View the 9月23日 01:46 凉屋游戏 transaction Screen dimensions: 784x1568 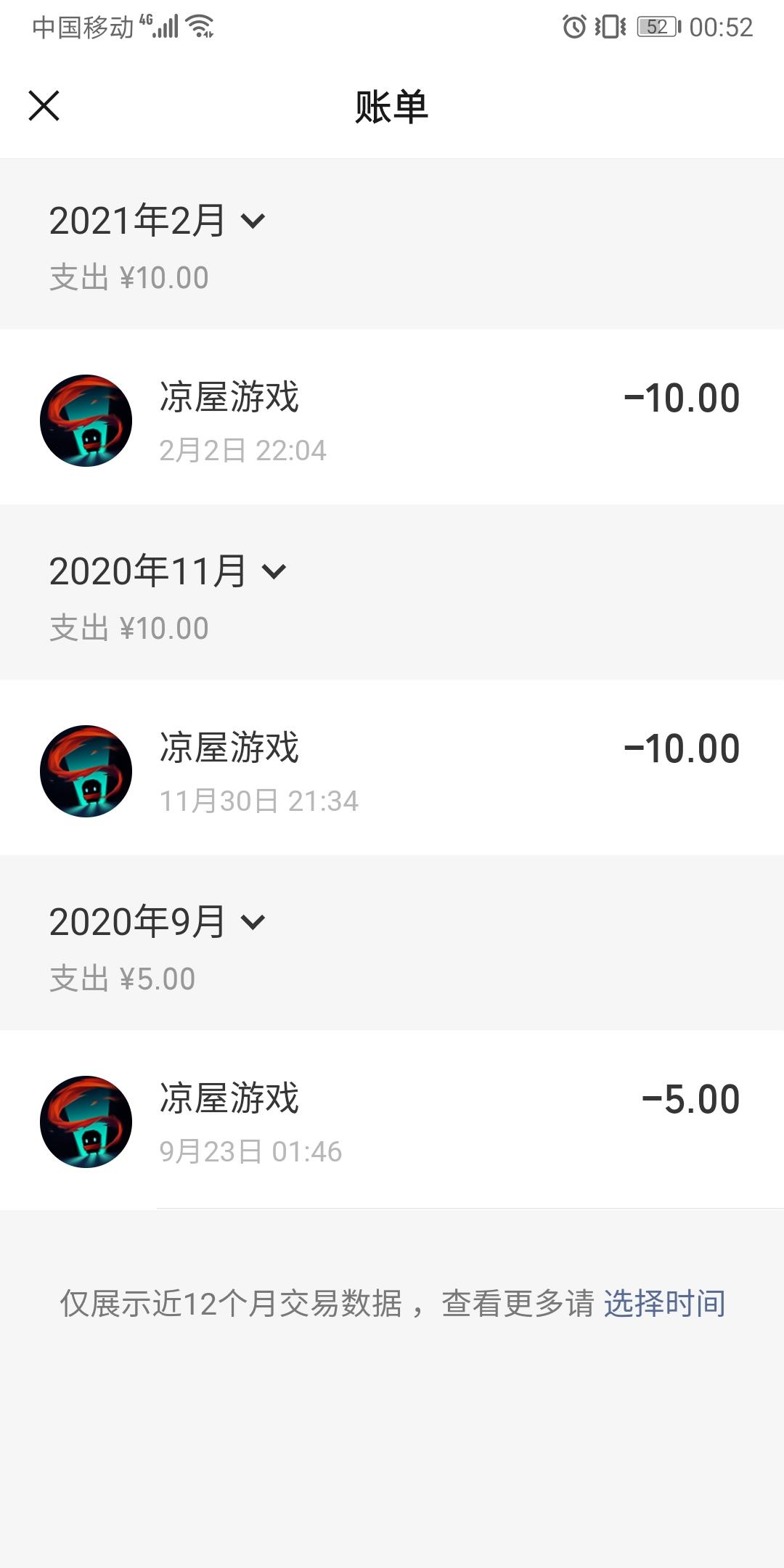[392, 1121]
